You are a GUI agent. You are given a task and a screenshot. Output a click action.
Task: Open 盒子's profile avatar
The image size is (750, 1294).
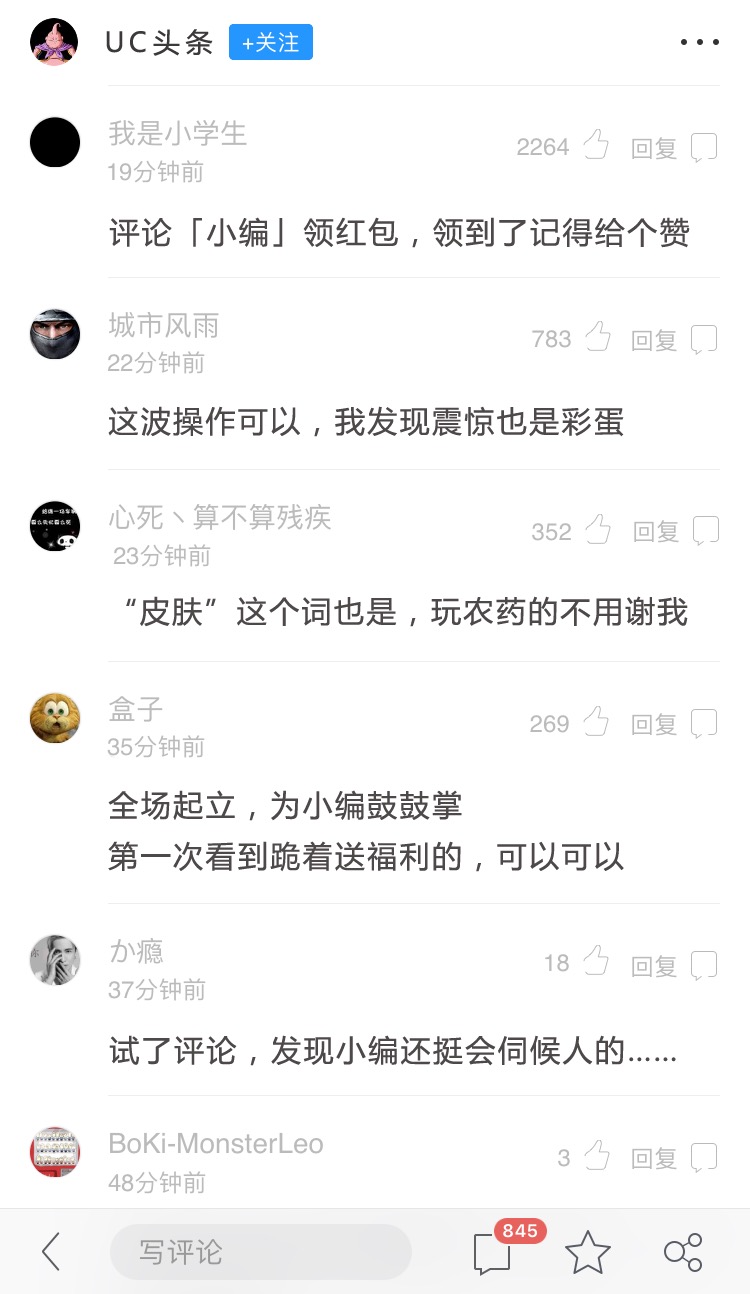(x=54, y=717)
